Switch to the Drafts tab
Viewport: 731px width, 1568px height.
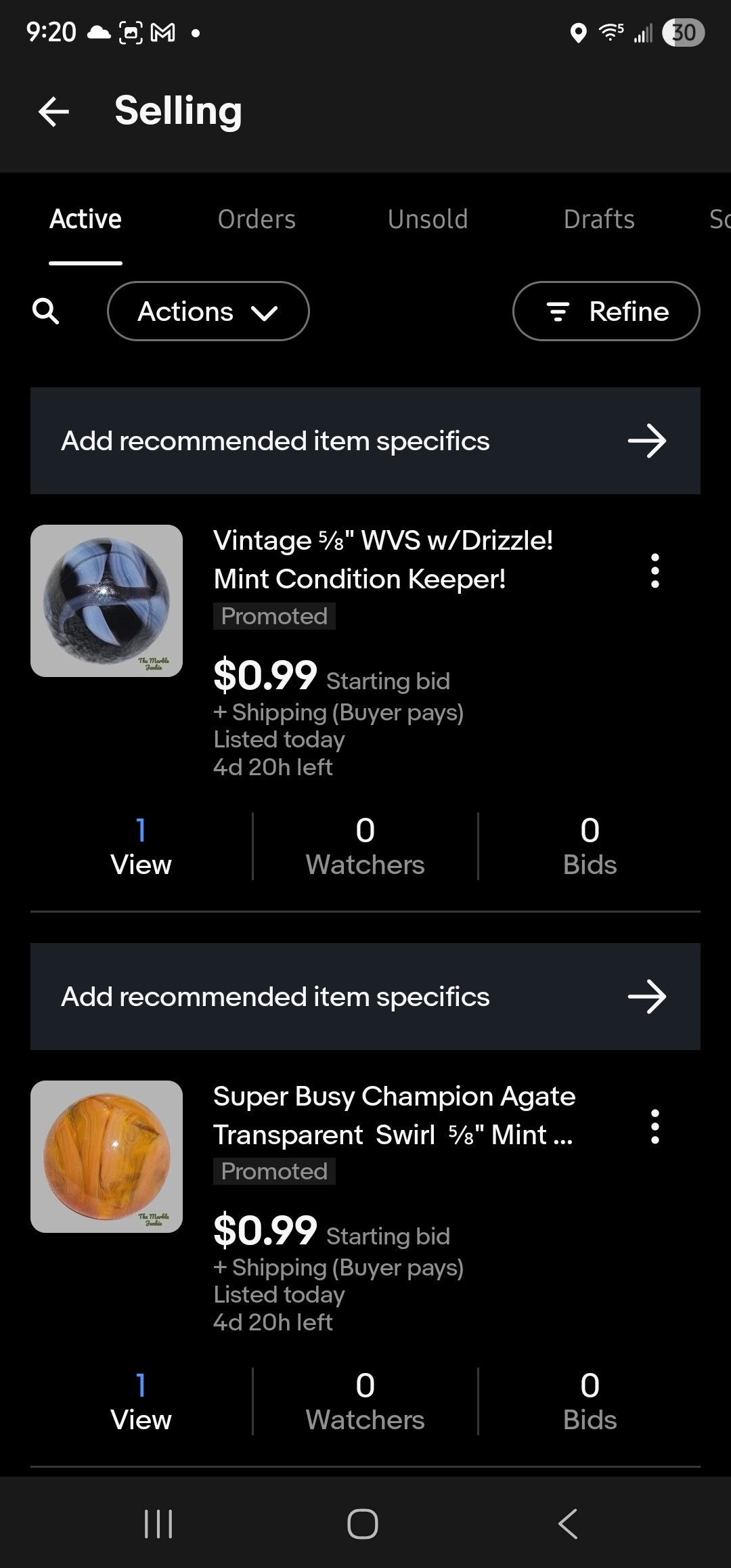[x=599, y=219]
